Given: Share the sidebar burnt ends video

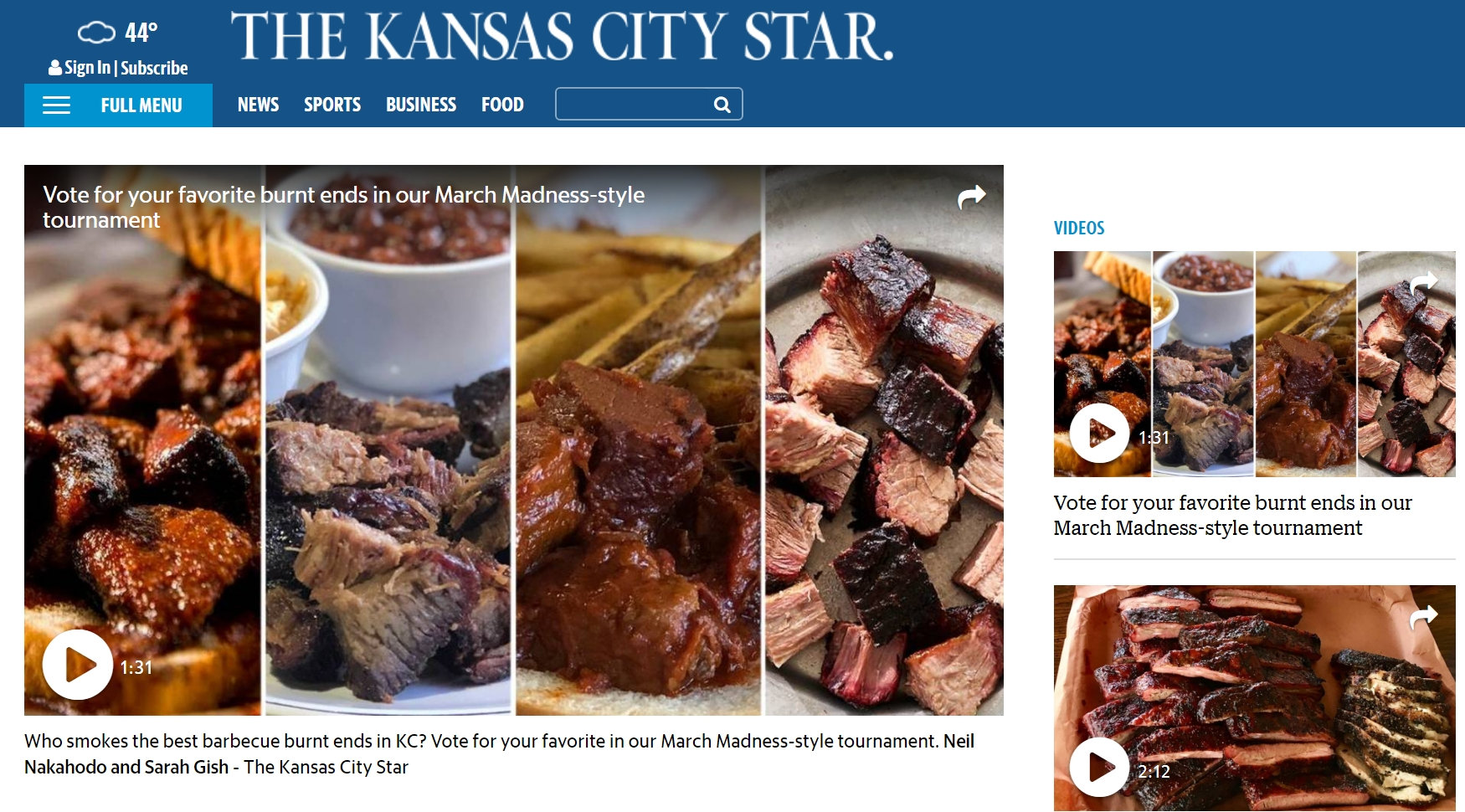Looking at the screenshot, I should click(1423, 283).
